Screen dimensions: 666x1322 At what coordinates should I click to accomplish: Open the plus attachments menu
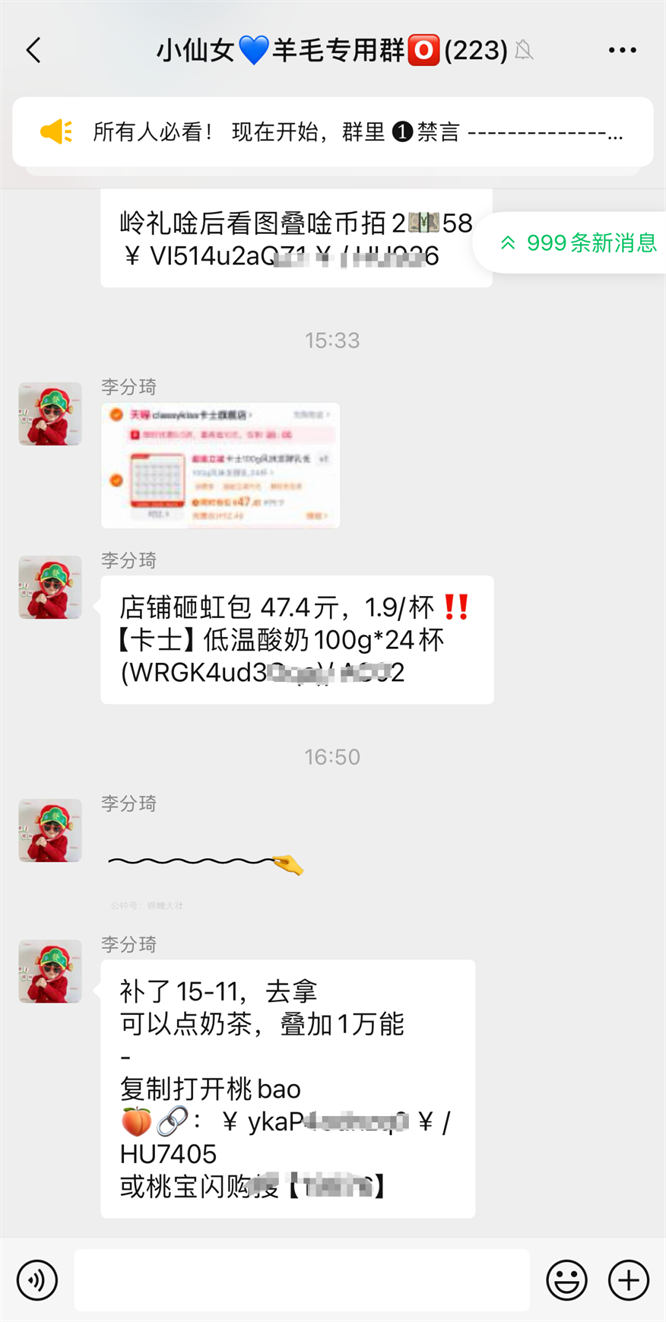click(x=628, y=1279)
